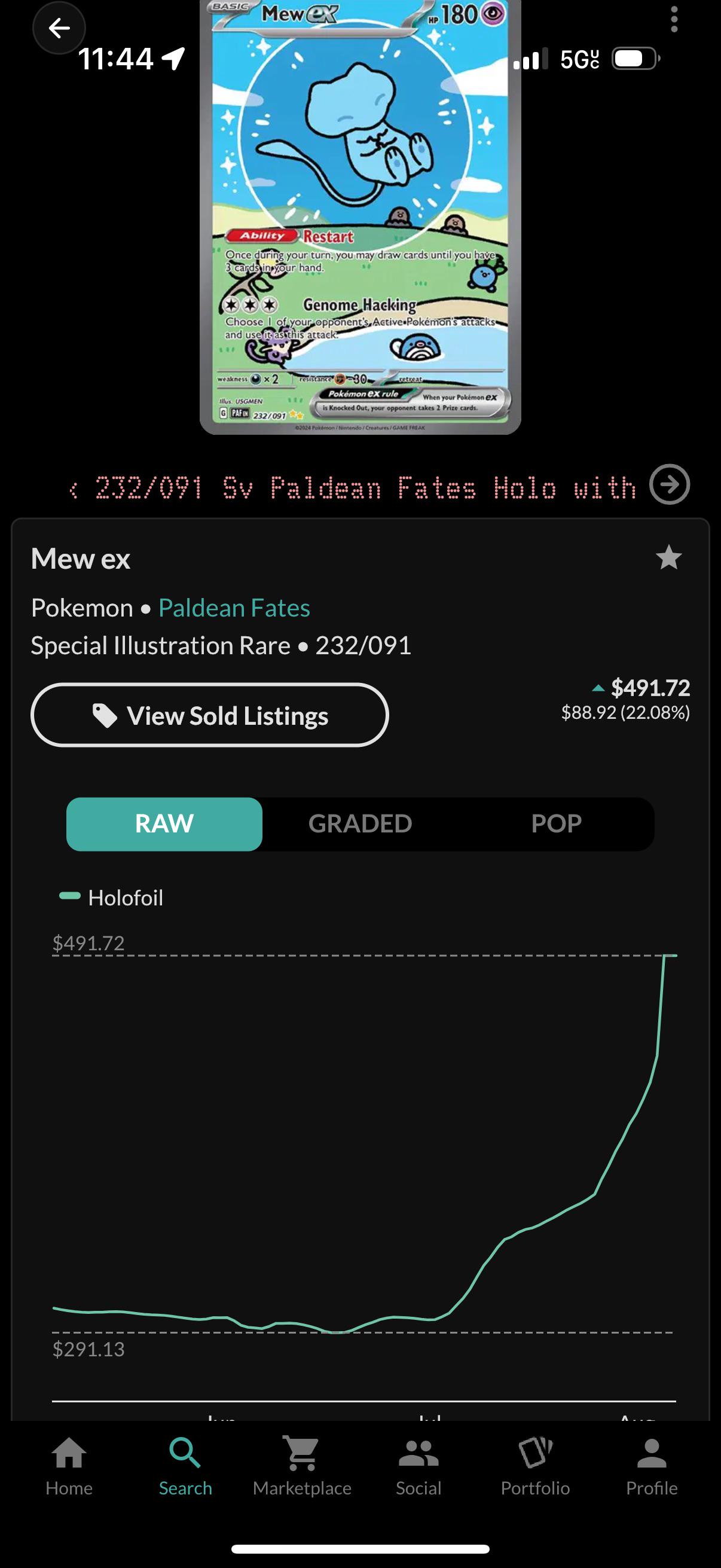Screen dimensions: 721x1568
Task: Switch to the POP tab
Action: pyautogui.click(x=555, y=823)
